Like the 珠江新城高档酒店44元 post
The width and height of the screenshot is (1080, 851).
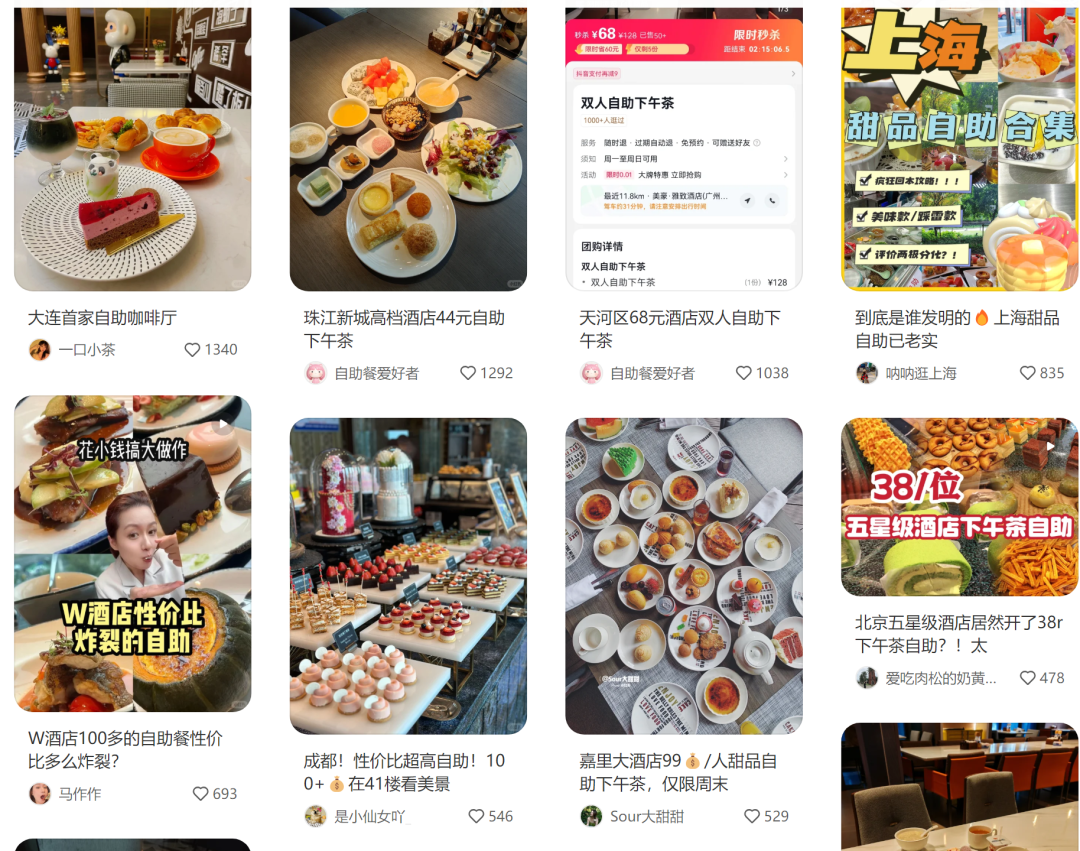point(468,373)
